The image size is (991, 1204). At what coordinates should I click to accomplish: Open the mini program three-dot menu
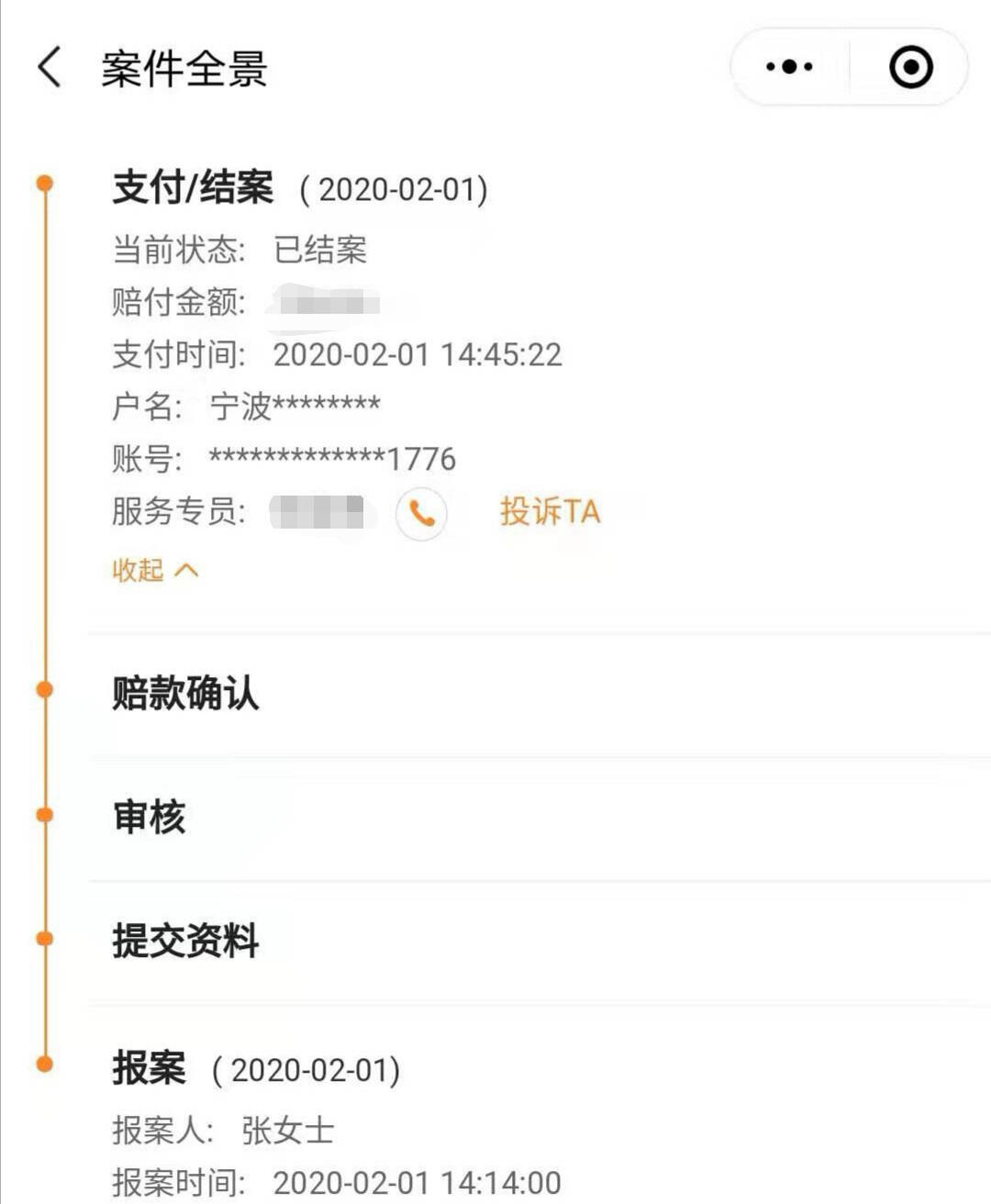789,67
